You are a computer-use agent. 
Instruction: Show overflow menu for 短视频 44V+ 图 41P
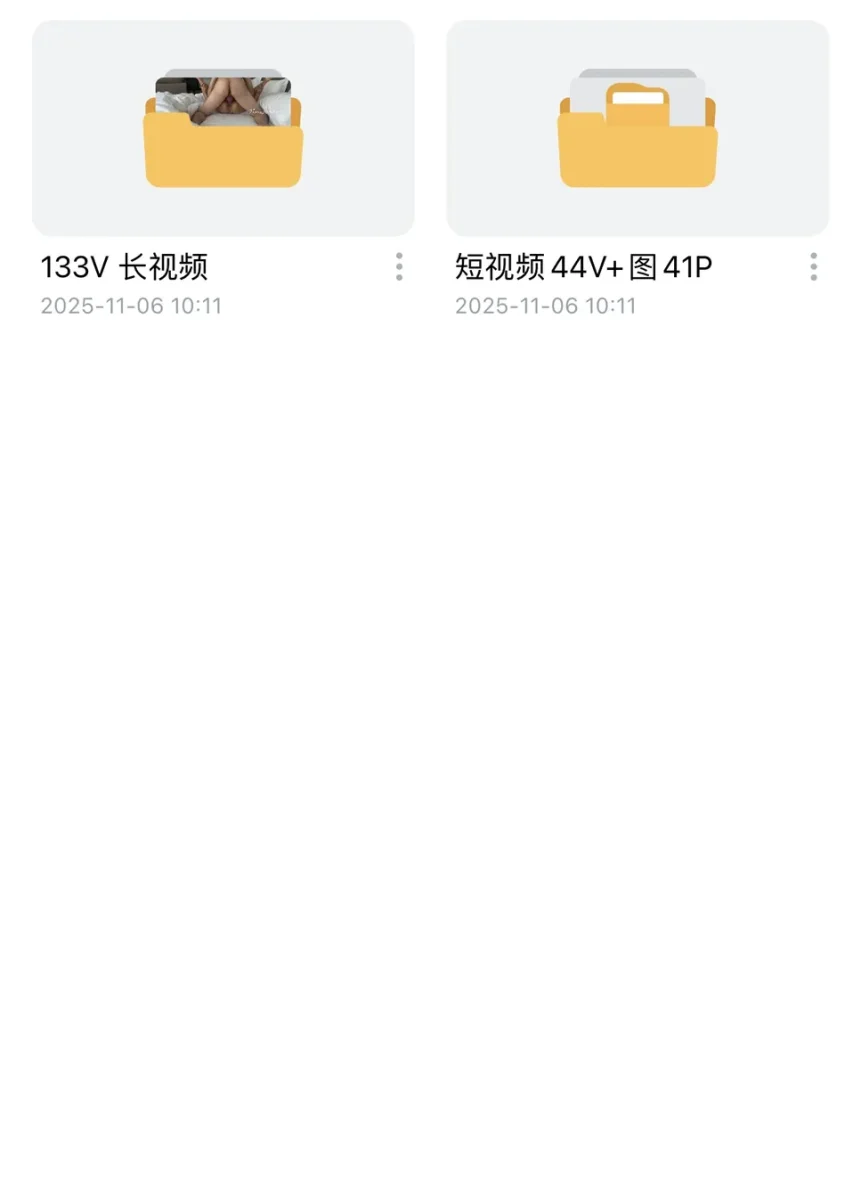pyautogui.click(x=813, y=267)
